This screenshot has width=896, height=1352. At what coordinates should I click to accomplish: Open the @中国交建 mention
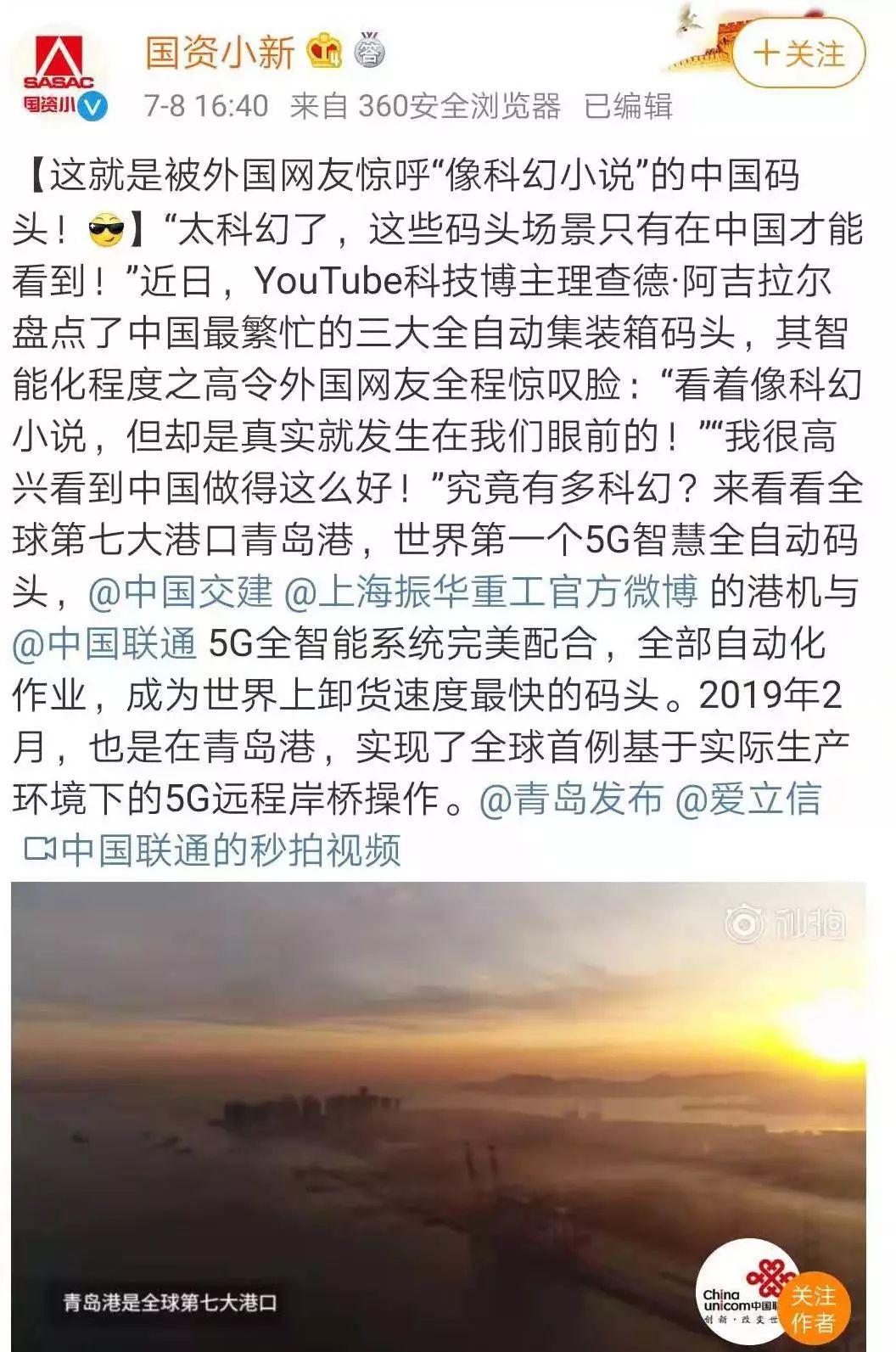point(181,593)
